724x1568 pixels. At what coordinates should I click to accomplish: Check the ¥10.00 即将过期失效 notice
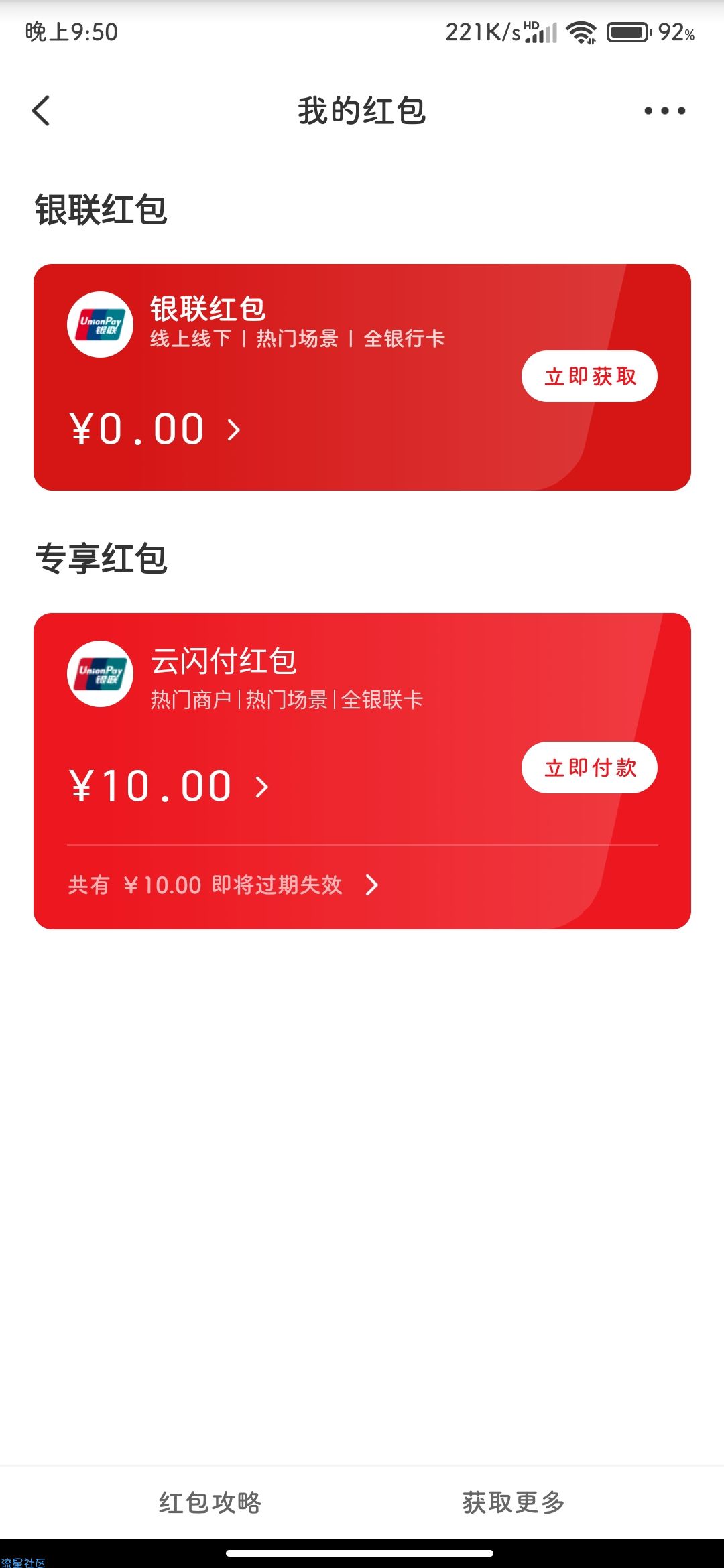click(x=223, y=885)
